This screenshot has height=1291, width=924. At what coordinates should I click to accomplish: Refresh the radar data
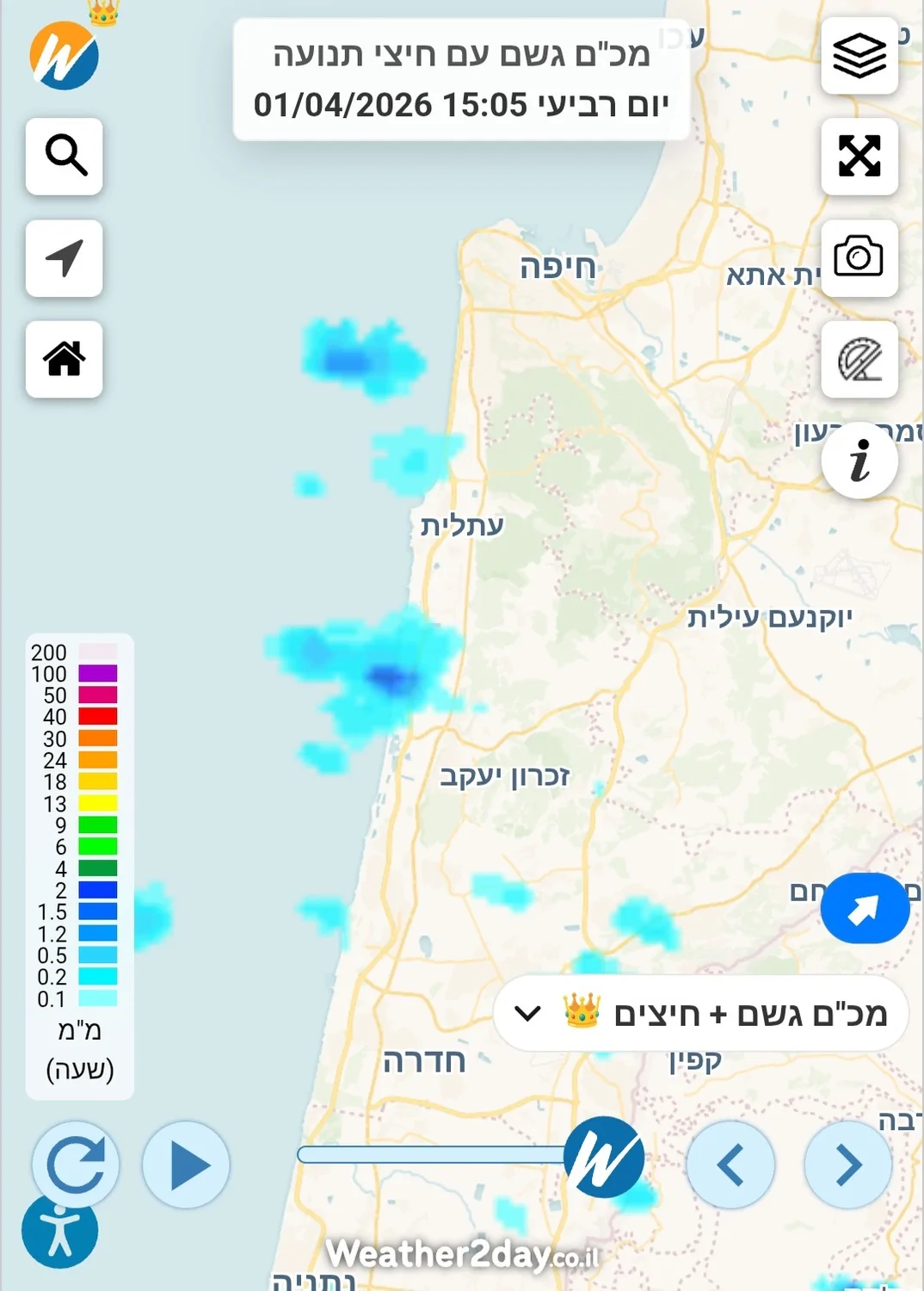pyautogui.click(x=76, y=1164)
